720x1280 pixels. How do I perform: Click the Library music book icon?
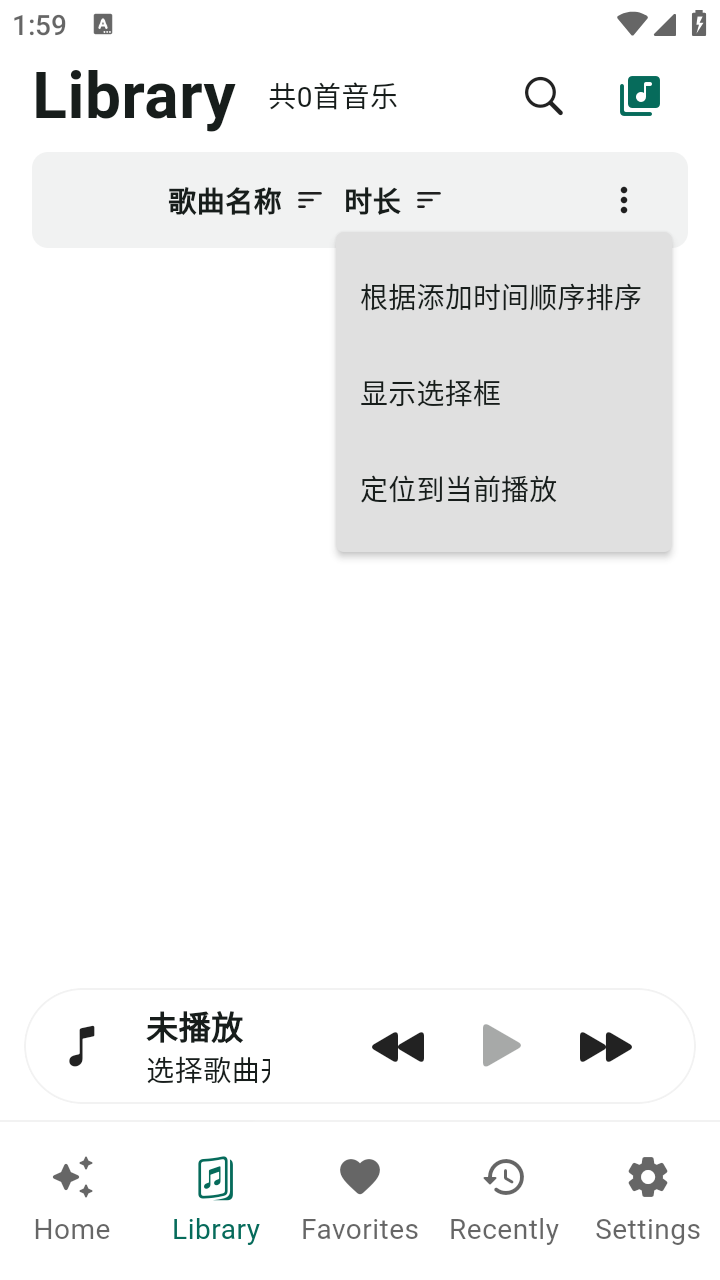(215, 1178)
